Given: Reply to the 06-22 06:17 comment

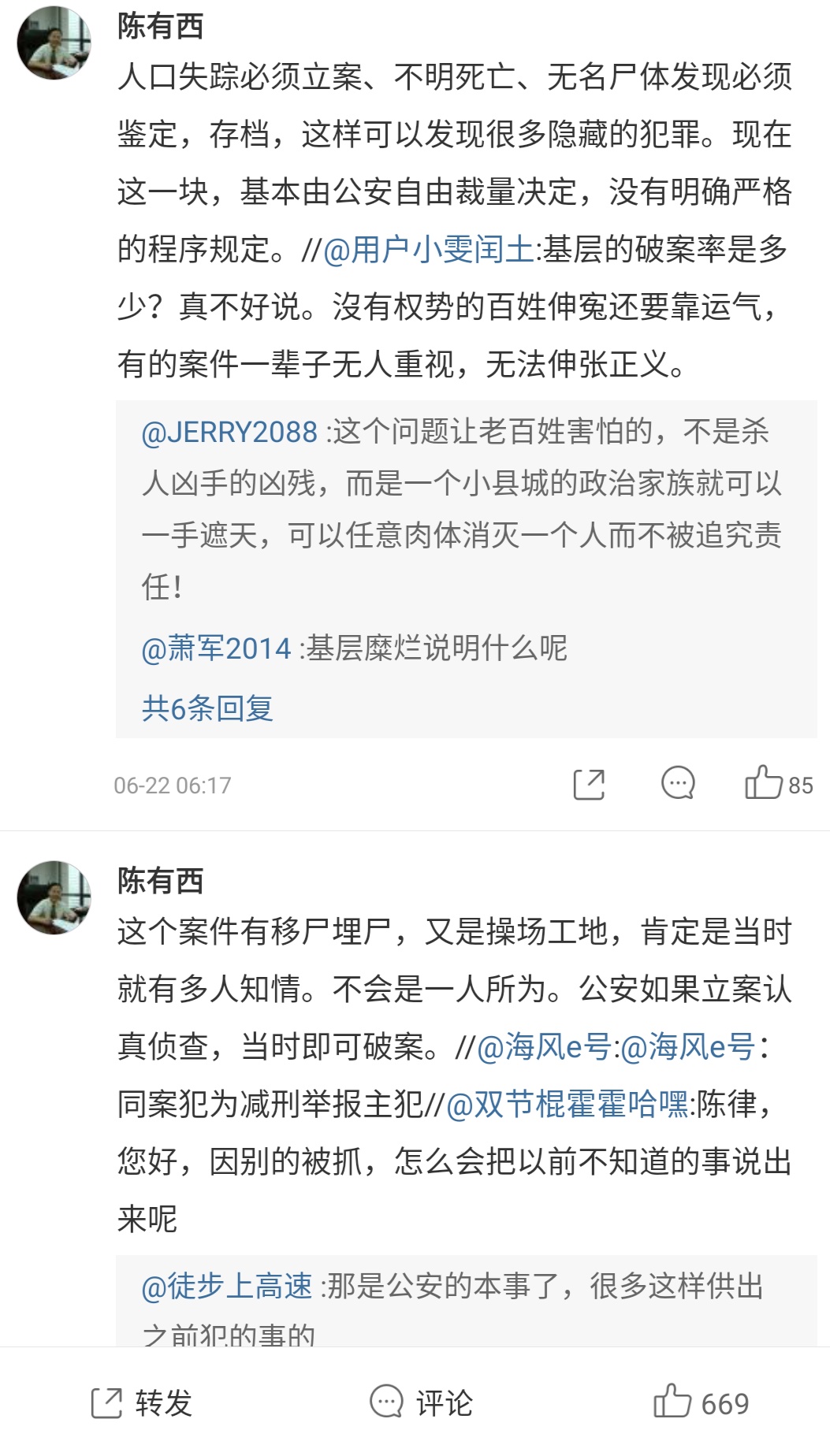Looking at the screenshot, I should click(x=677, y=784).
